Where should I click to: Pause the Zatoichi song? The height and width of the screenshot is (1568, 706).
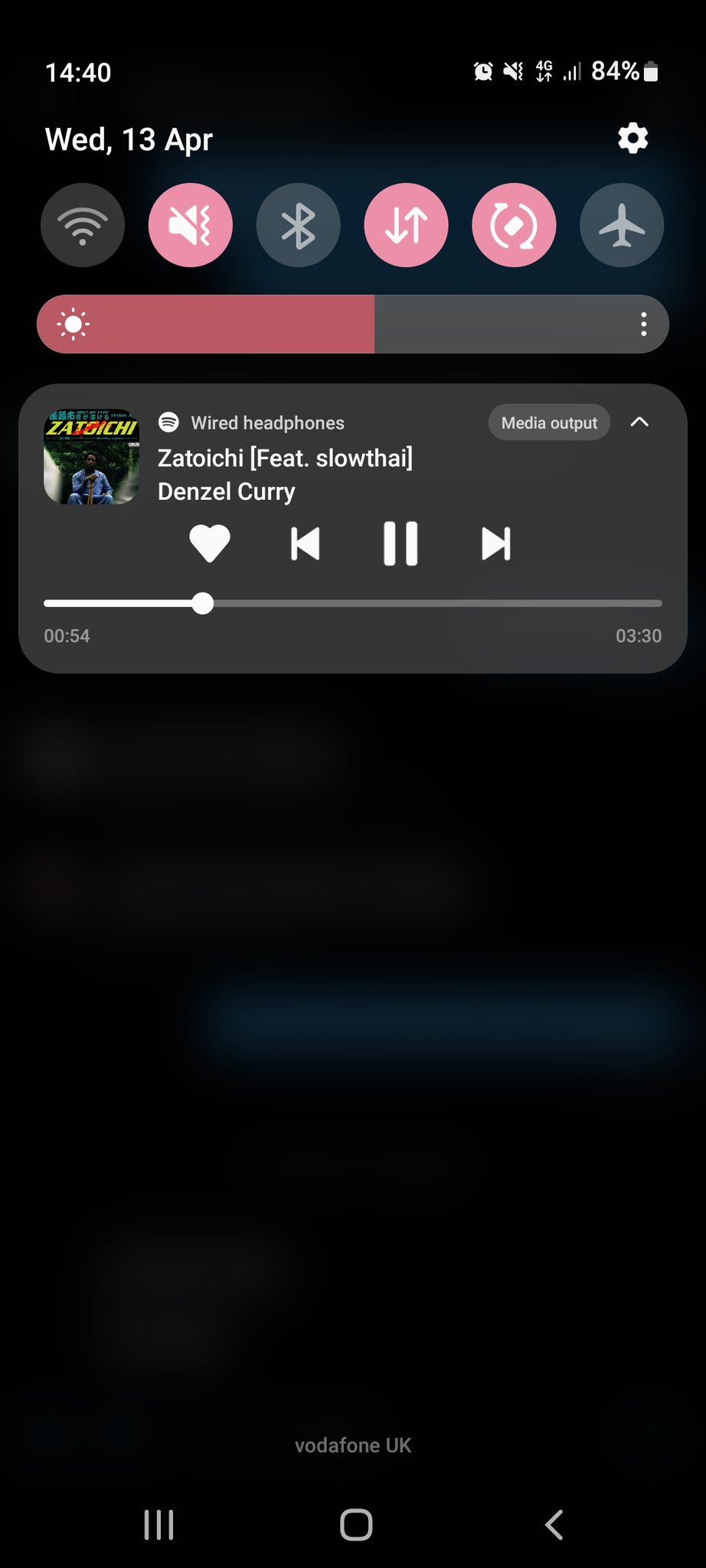[400, 544]
